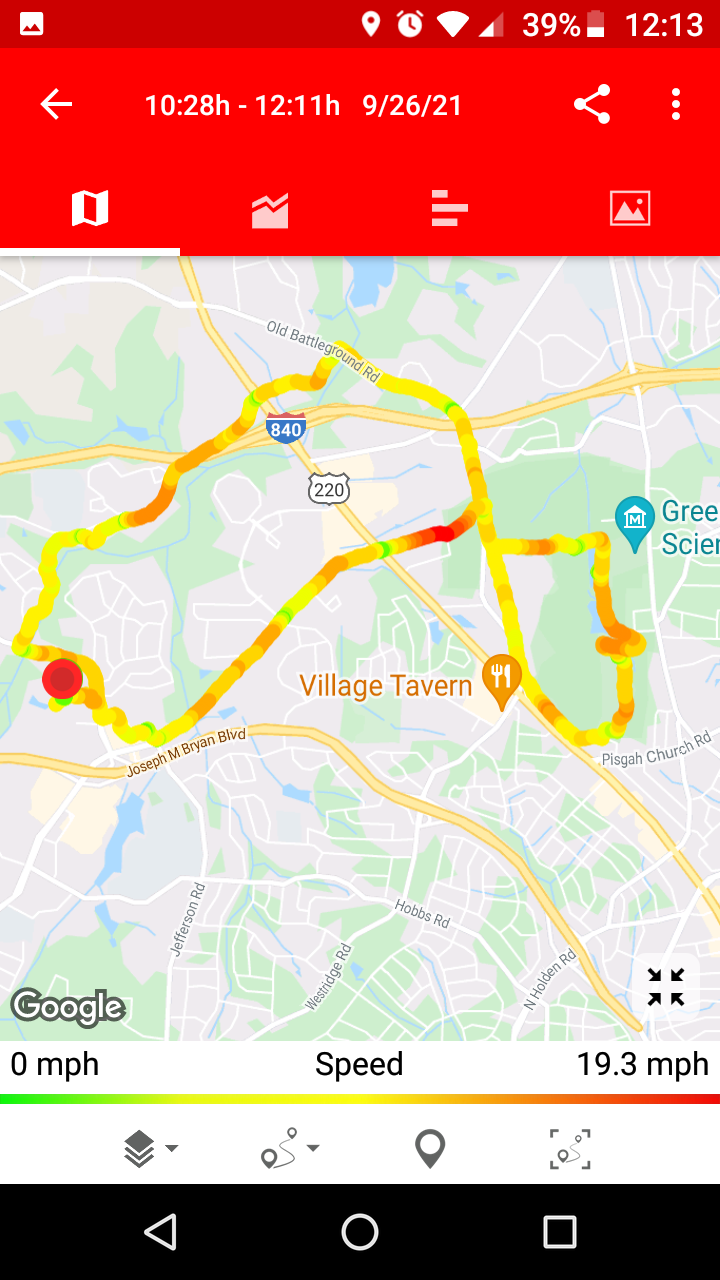Collapse the map from fullscreen
Viewport: 720px width, 1280px height.
[666, 987]
